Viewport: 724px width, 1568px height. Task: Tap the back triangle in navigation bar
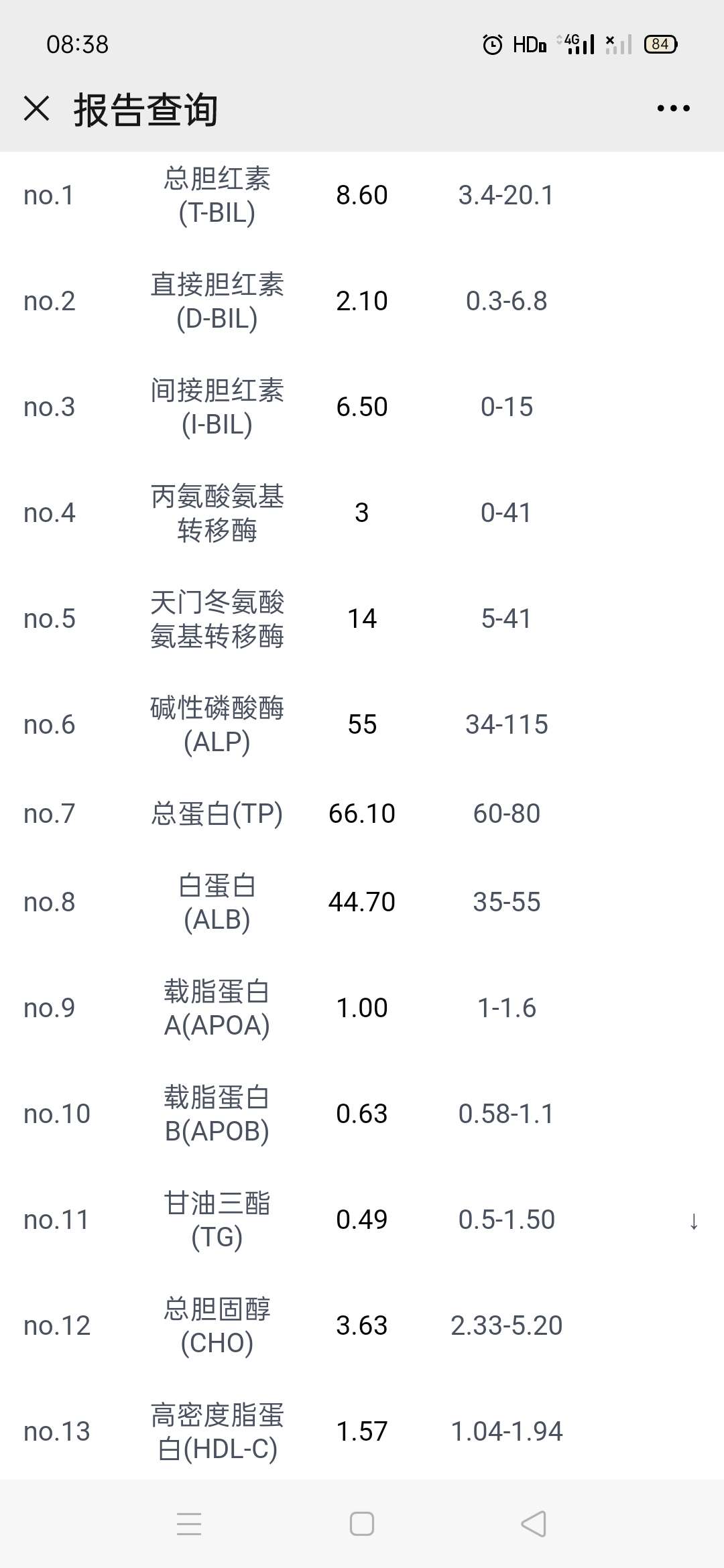tap(533, 1525)
